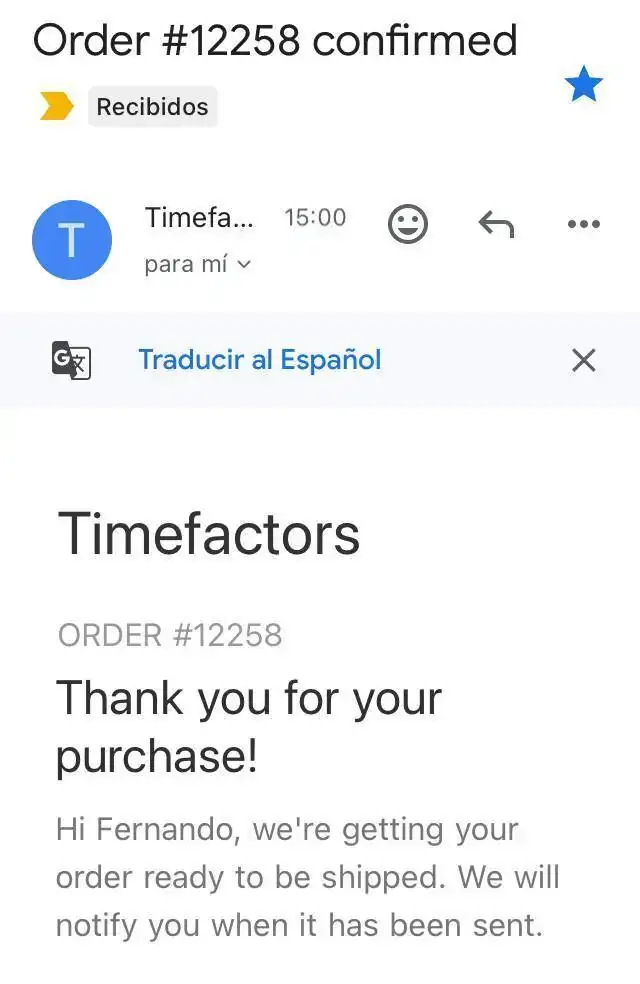Dismiss the translation banner
This screenshot has height=984, width=640.
[583, 360]
